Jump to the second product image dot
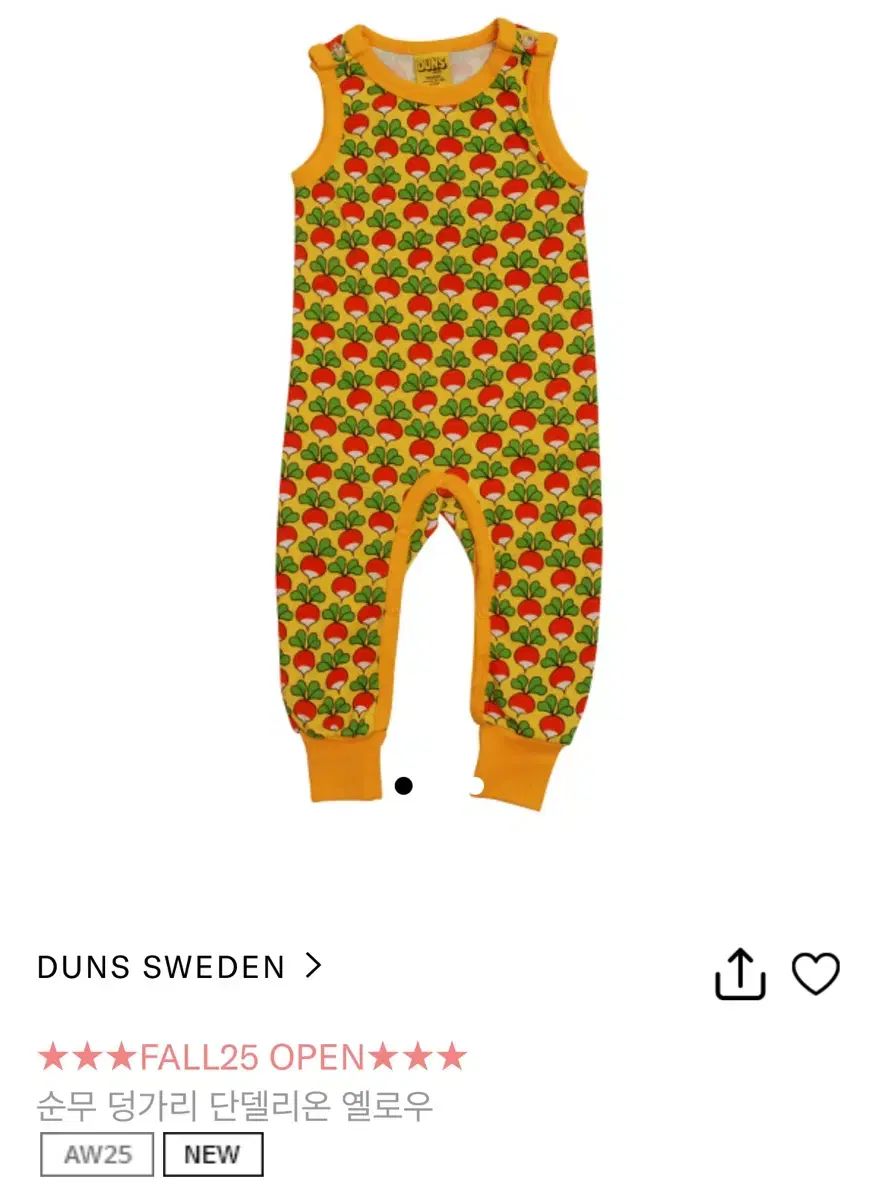This screenshot has width=878, height=1200. click(476, 786)
